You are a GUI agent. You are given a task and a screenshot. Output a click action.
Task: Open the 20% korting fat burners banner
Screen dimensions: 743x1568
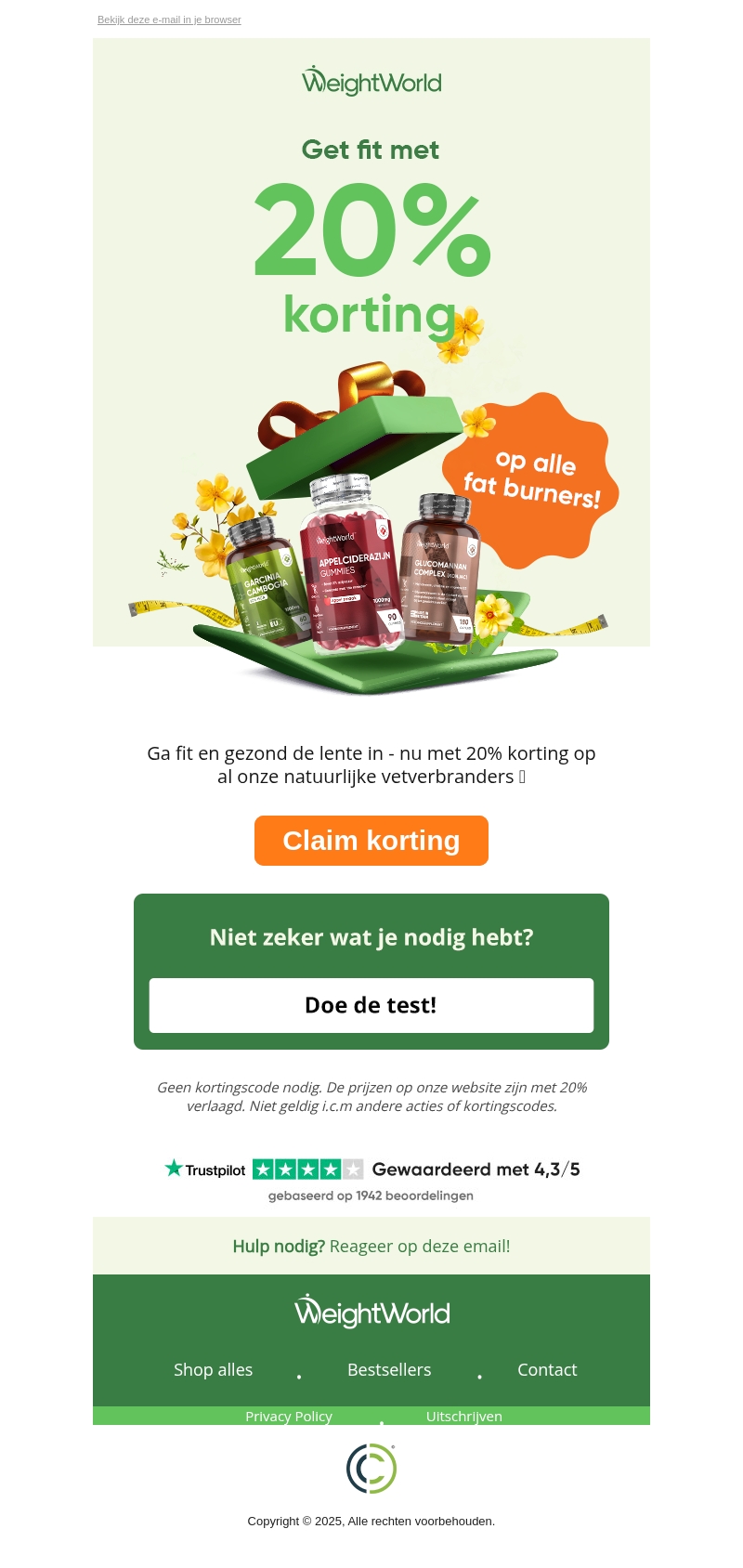(x=371, y=372)
